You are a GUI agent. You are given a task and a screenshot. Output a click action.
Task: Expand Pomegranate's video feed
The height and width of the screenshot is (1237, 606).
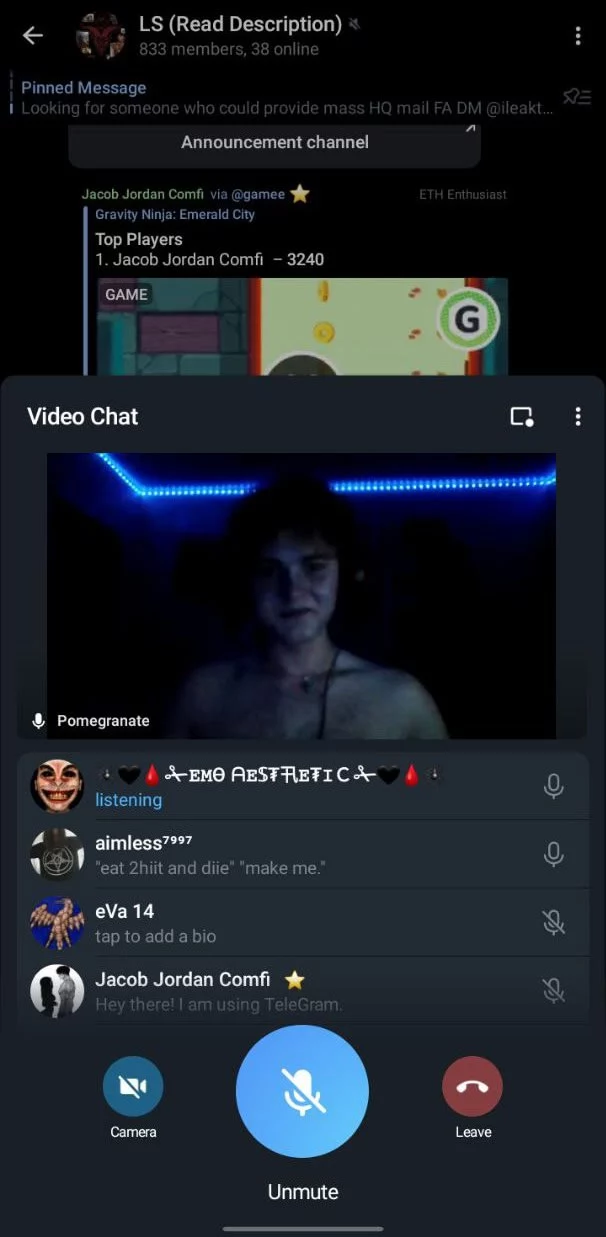point(302,595)
